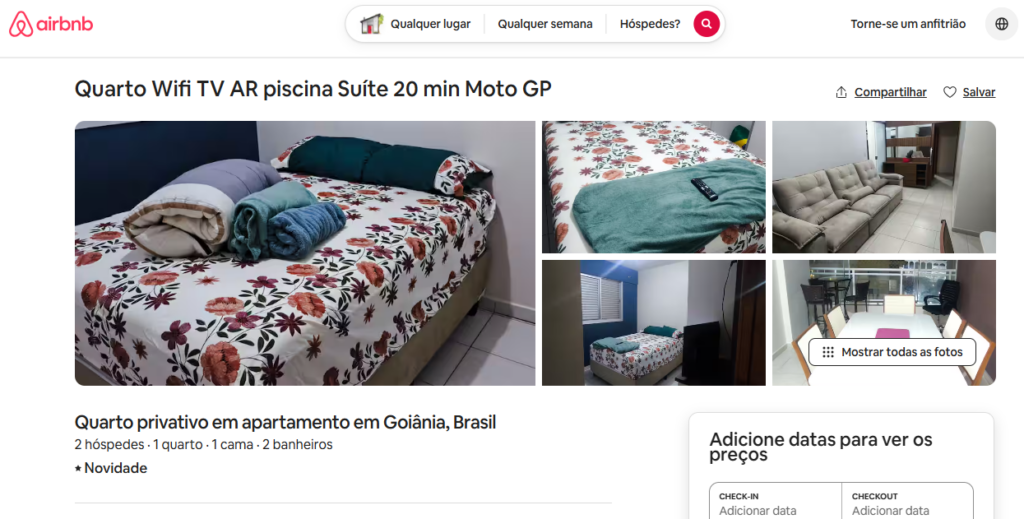Set the CHECKOUT date field
The height and width of the screenshot is (519, 1024).
tap(907, 503)
